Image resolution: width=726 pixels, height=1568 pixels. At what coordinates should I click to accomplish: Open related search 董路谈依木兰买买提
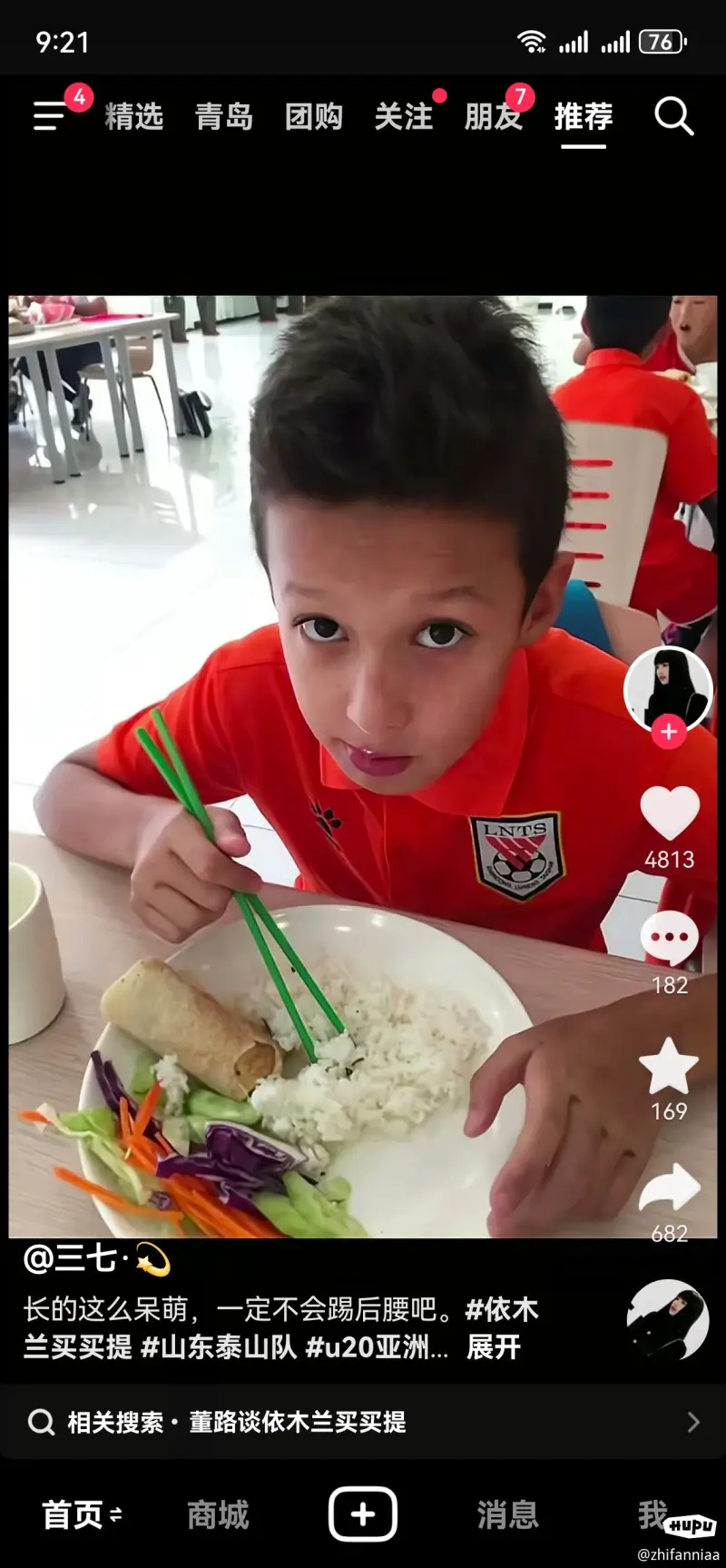tap(298, 1422)
